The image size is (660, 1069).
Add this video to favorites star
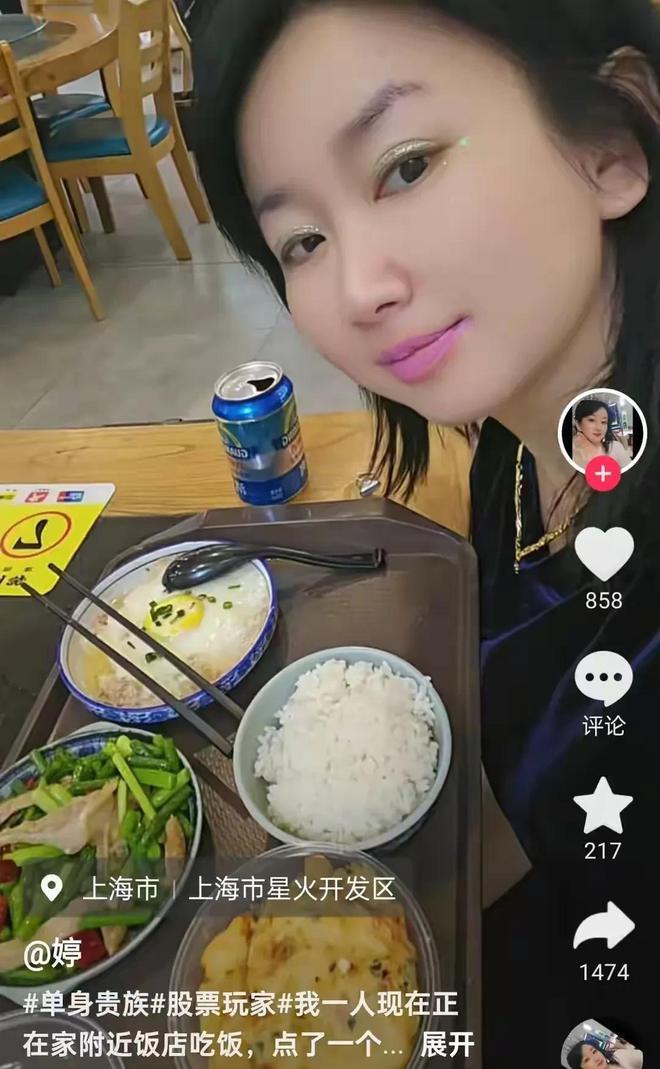coord(603,806)
